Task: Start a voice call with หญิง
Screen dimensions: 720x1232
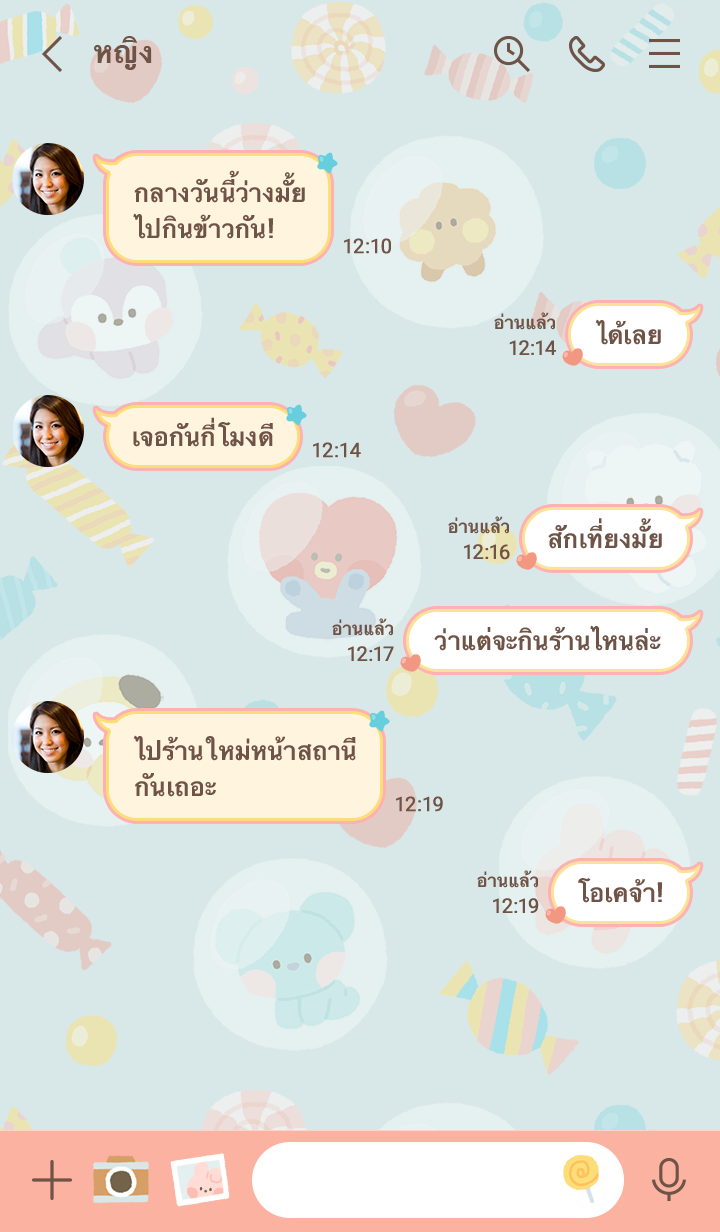Action: point(587,54)
